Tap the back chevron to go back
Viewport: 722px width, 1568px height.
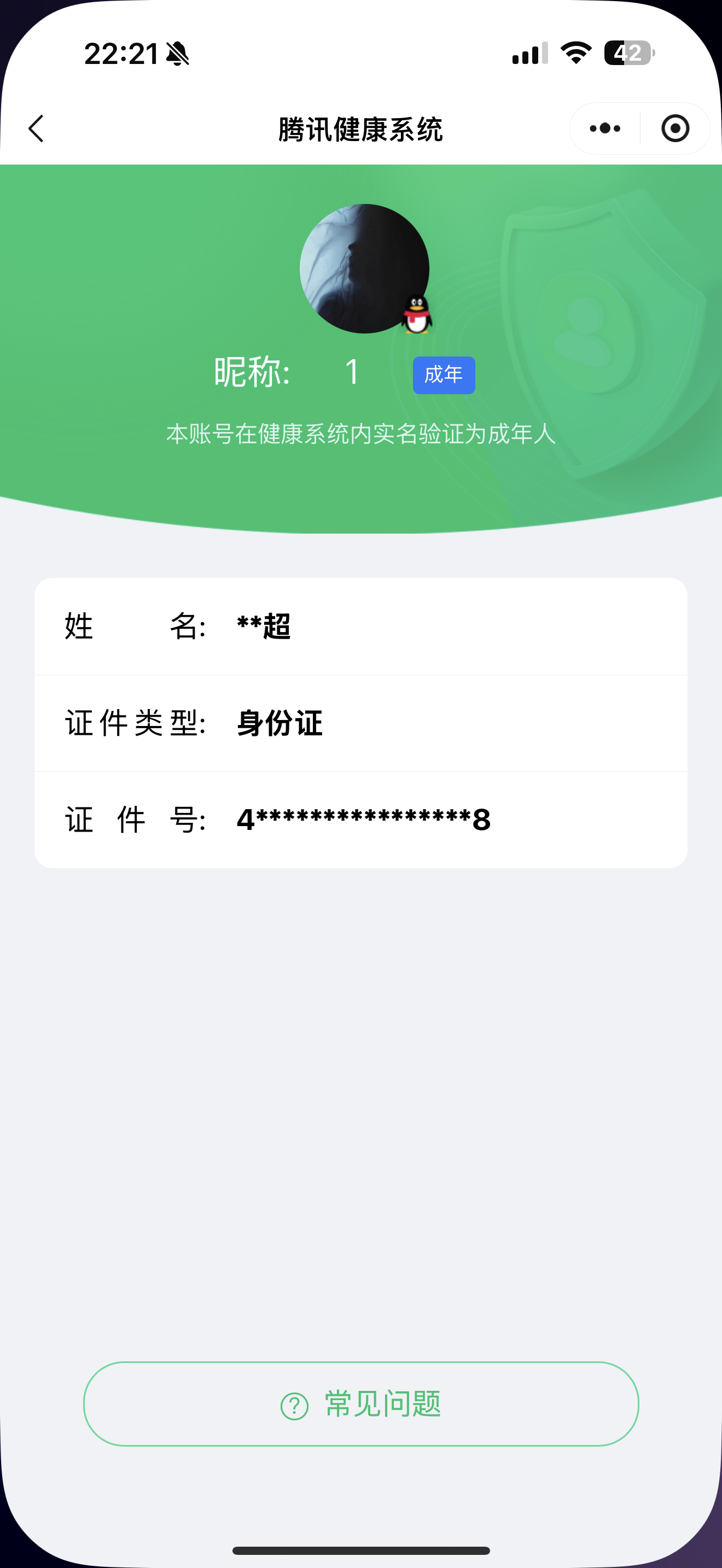coord(36,128)
